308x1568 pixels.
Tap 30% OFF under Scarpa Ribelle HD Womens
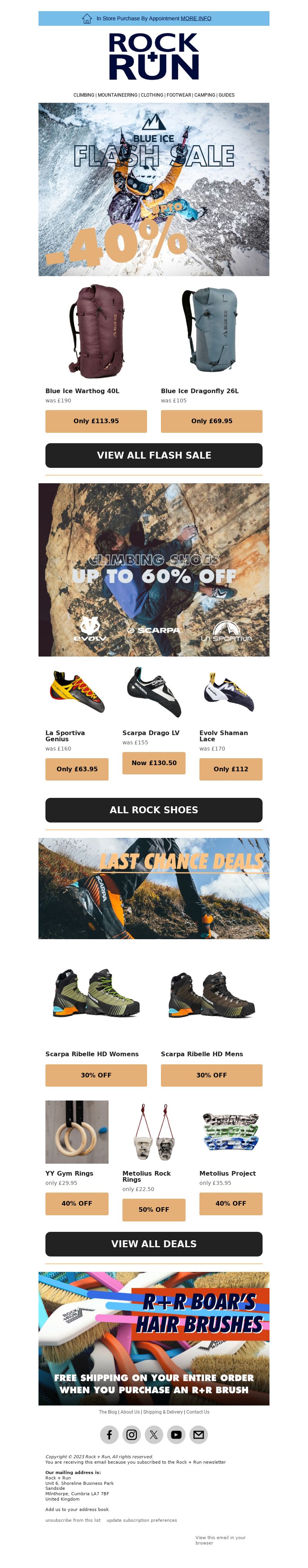coord(96,1075)
